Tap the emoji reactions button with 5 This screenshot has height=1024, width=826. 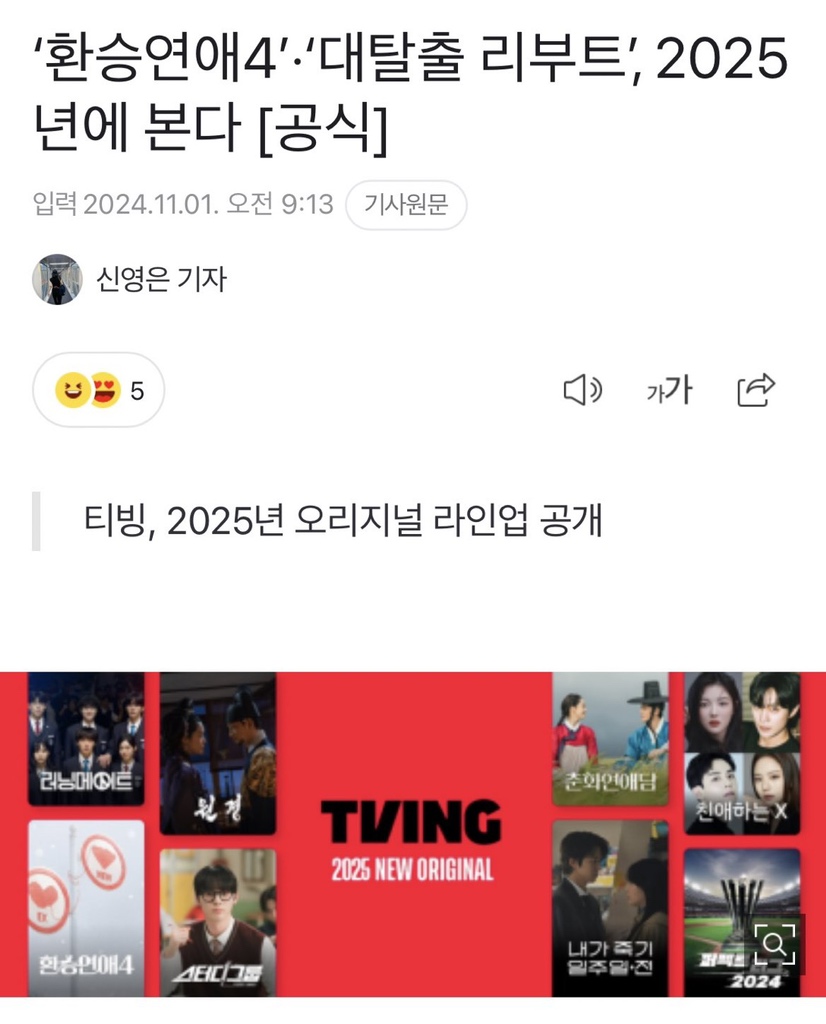pyautogui.click(x=99, y=391)
